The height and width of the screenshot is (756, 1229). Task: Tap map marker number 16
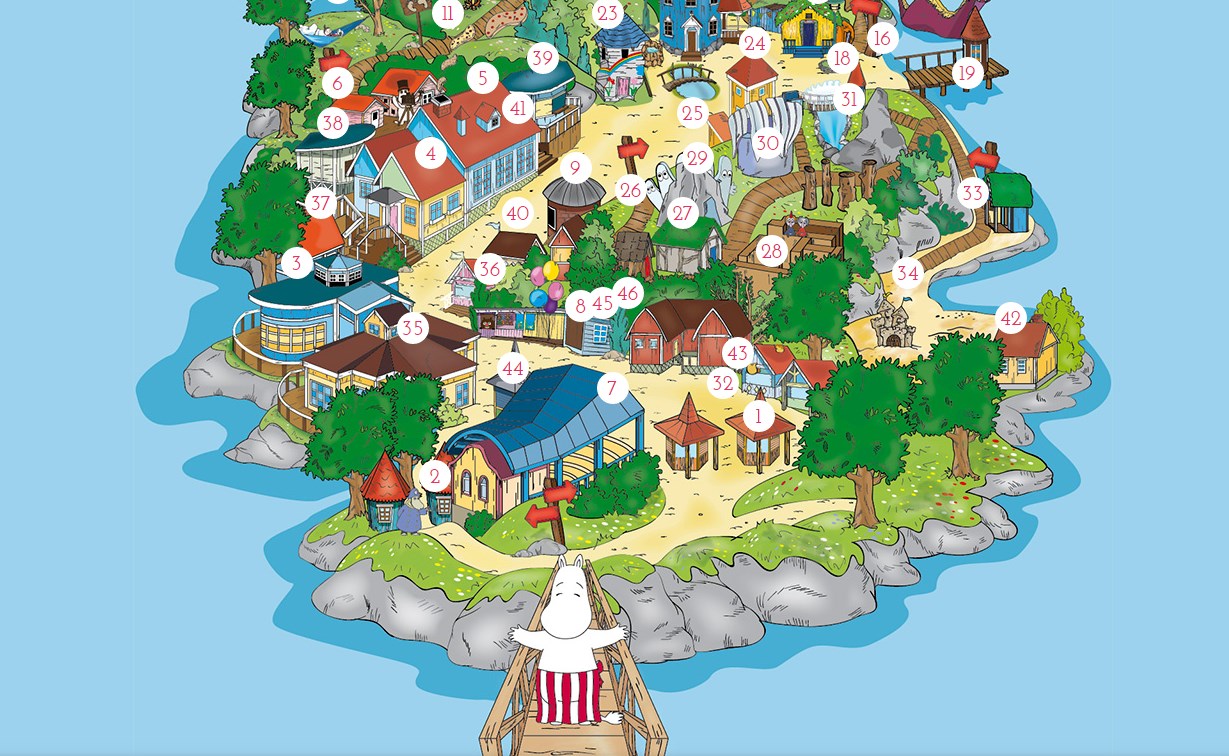(881, 38)
